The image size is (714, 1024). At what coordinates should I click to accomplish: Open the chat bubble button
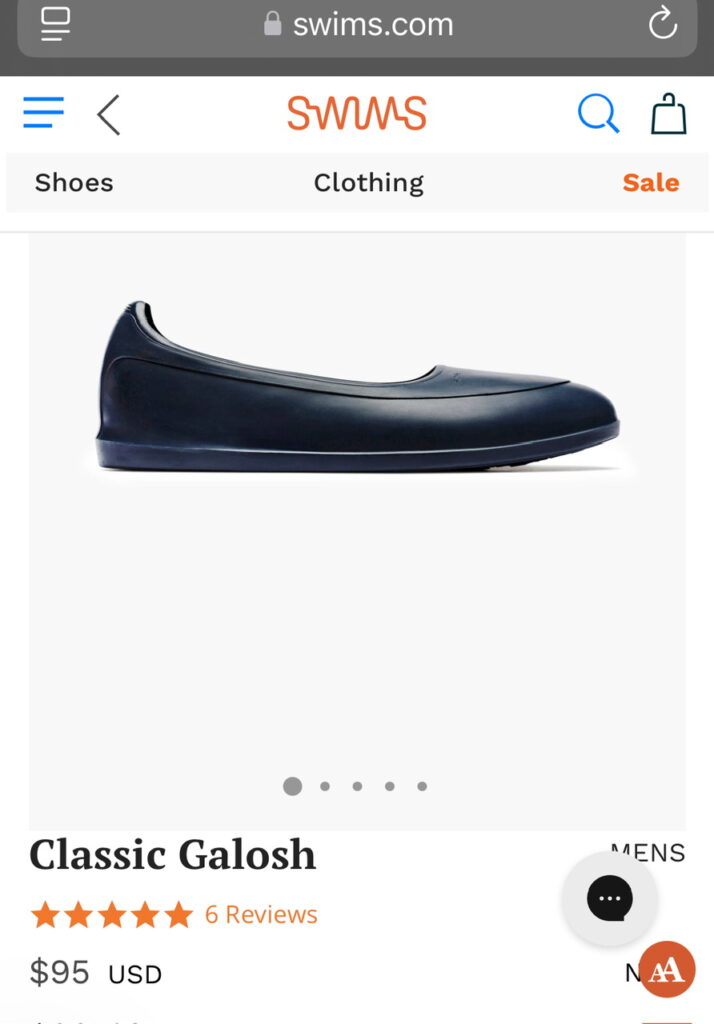pyautogui.click(x=609, y=899)
